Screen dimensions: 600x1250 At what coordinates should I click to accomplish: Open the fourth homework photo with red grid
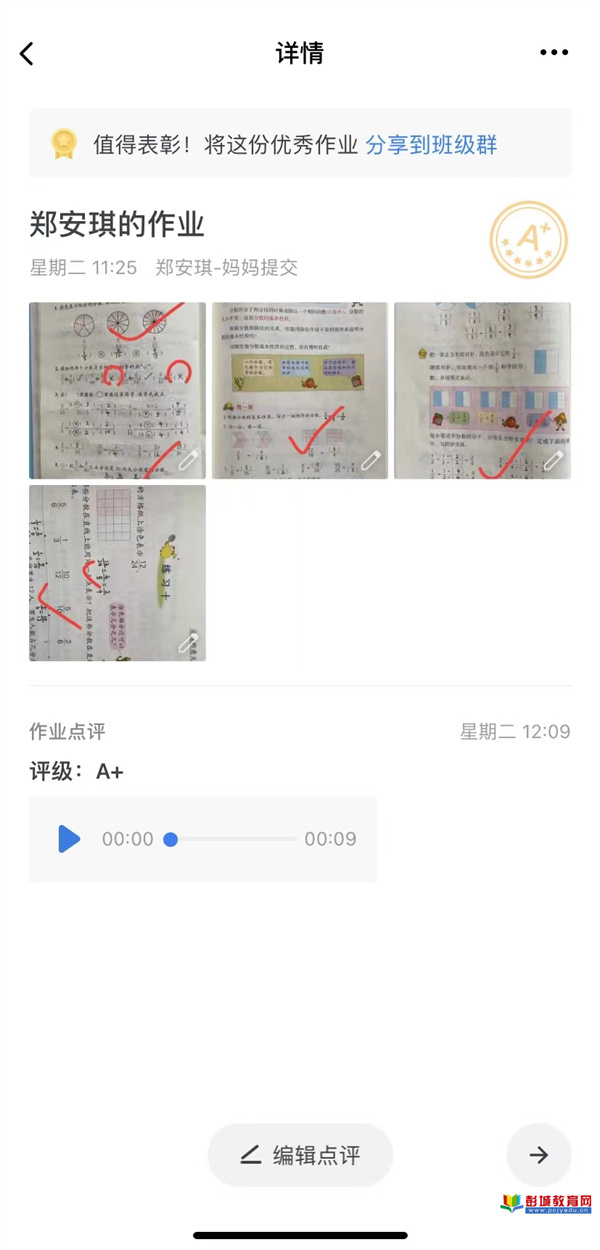(x=117, y=573)
